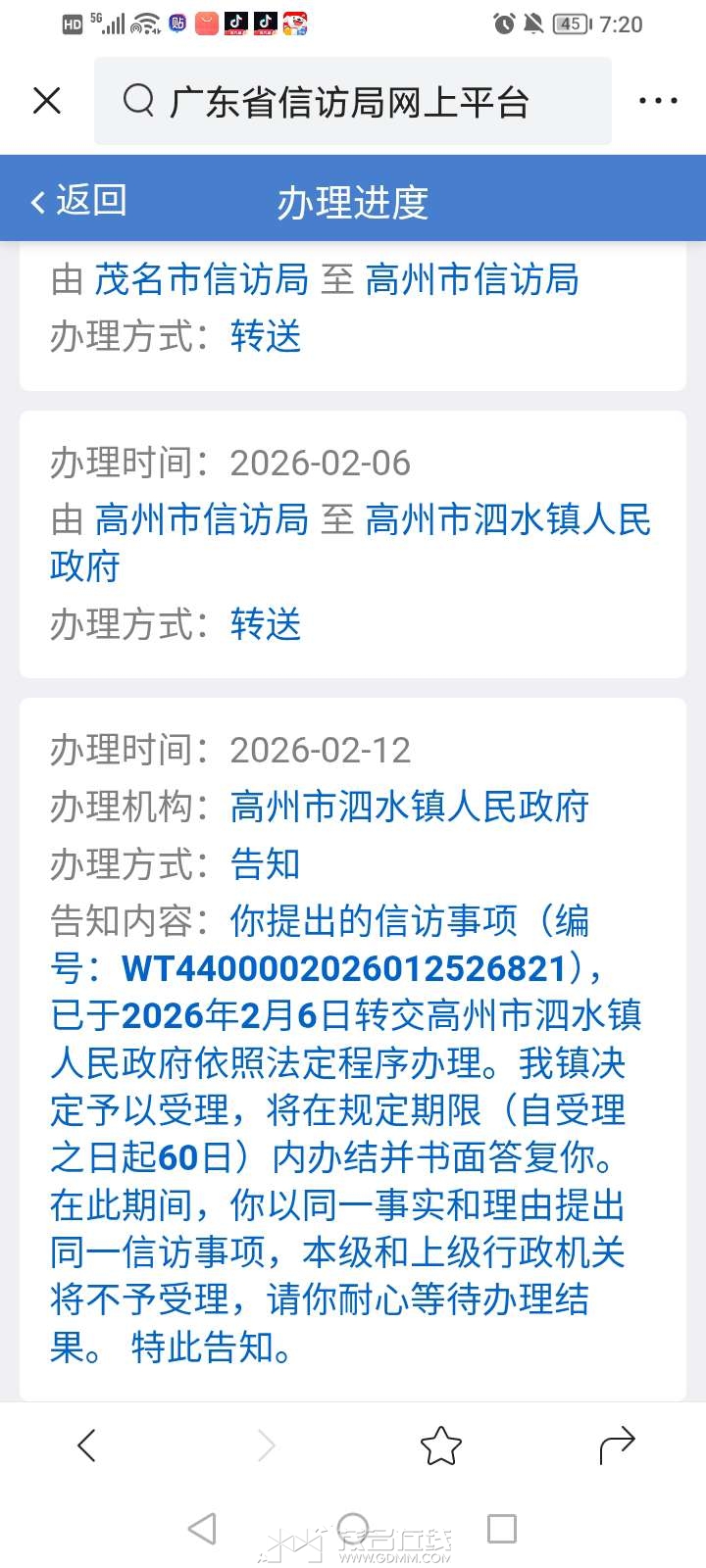This screenshot has height=1568, width=706.
Task: Share this page with the arrow icon
Action: click(x=617, y=1445)
